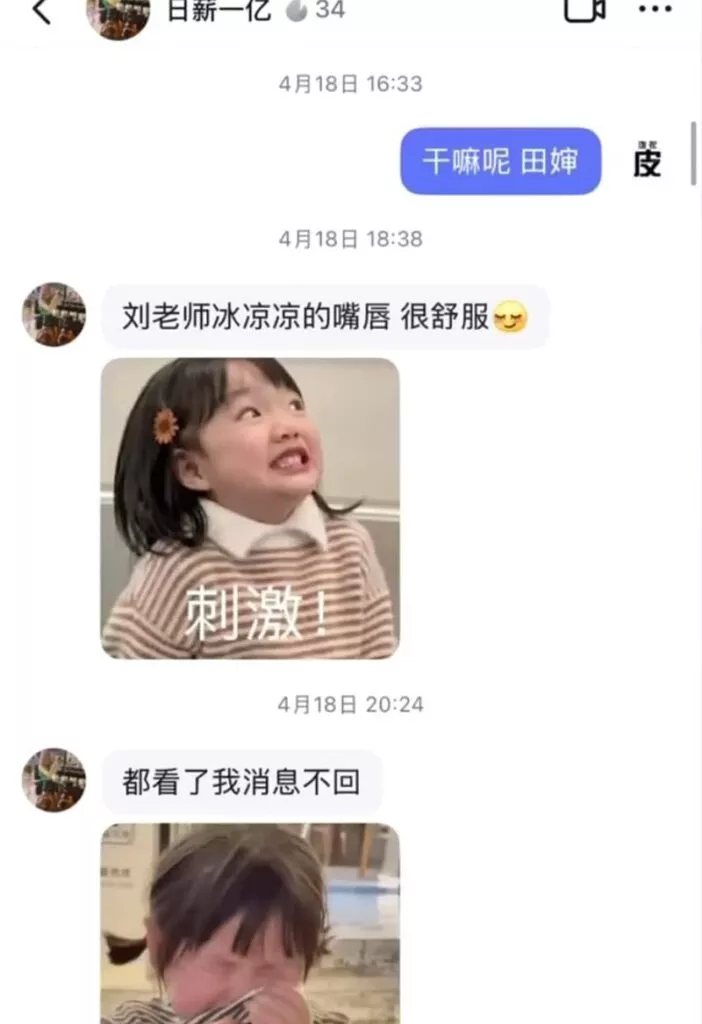The width and height of the screenshot is (702, 1024).
Task: Open the crying child sticker image
Action: coord(250,922)
